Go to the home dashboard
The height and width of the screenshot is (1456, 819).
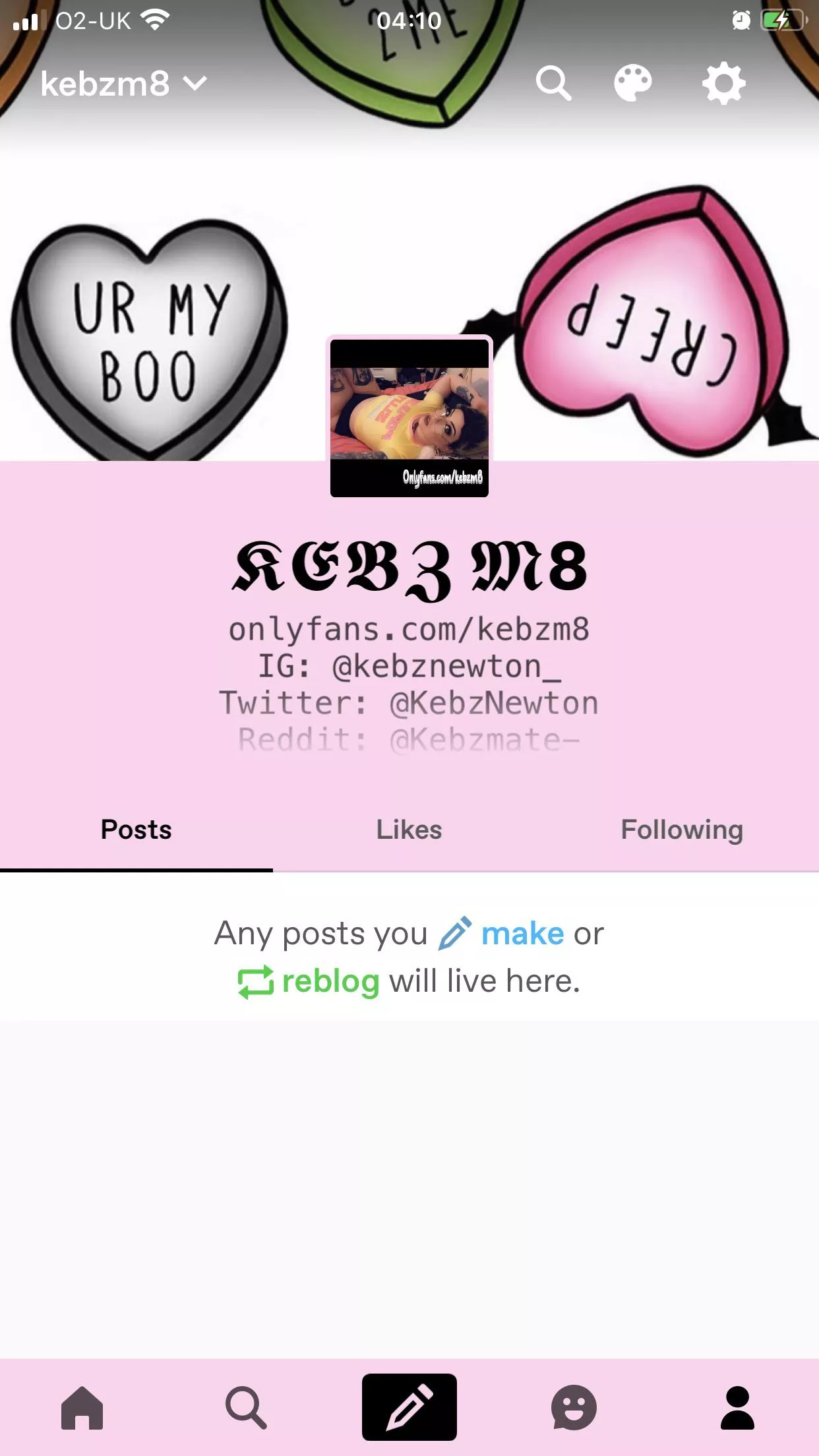pyautogui.click(x=82, y=1407)
